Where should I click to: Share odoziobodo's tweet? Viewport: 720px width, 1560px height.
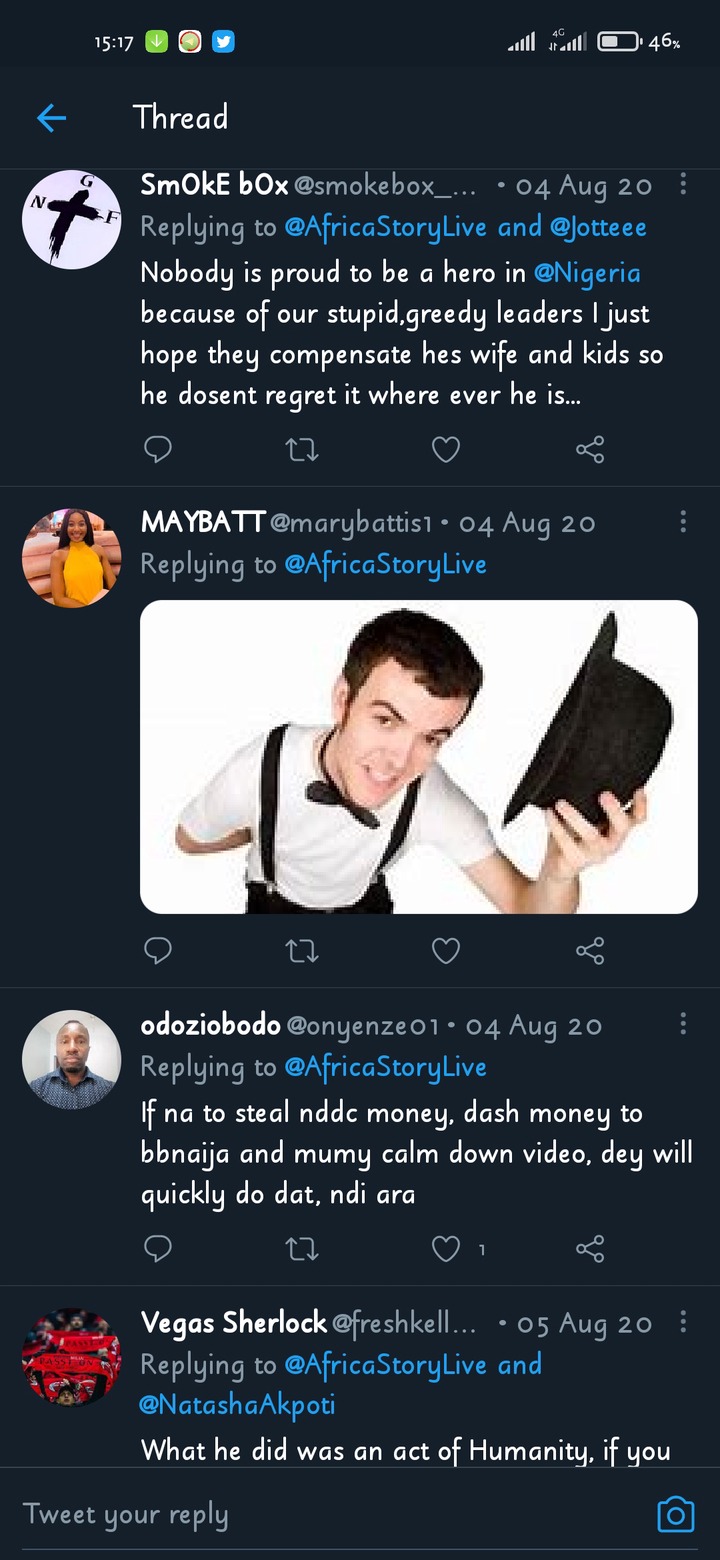(590, 1248)
